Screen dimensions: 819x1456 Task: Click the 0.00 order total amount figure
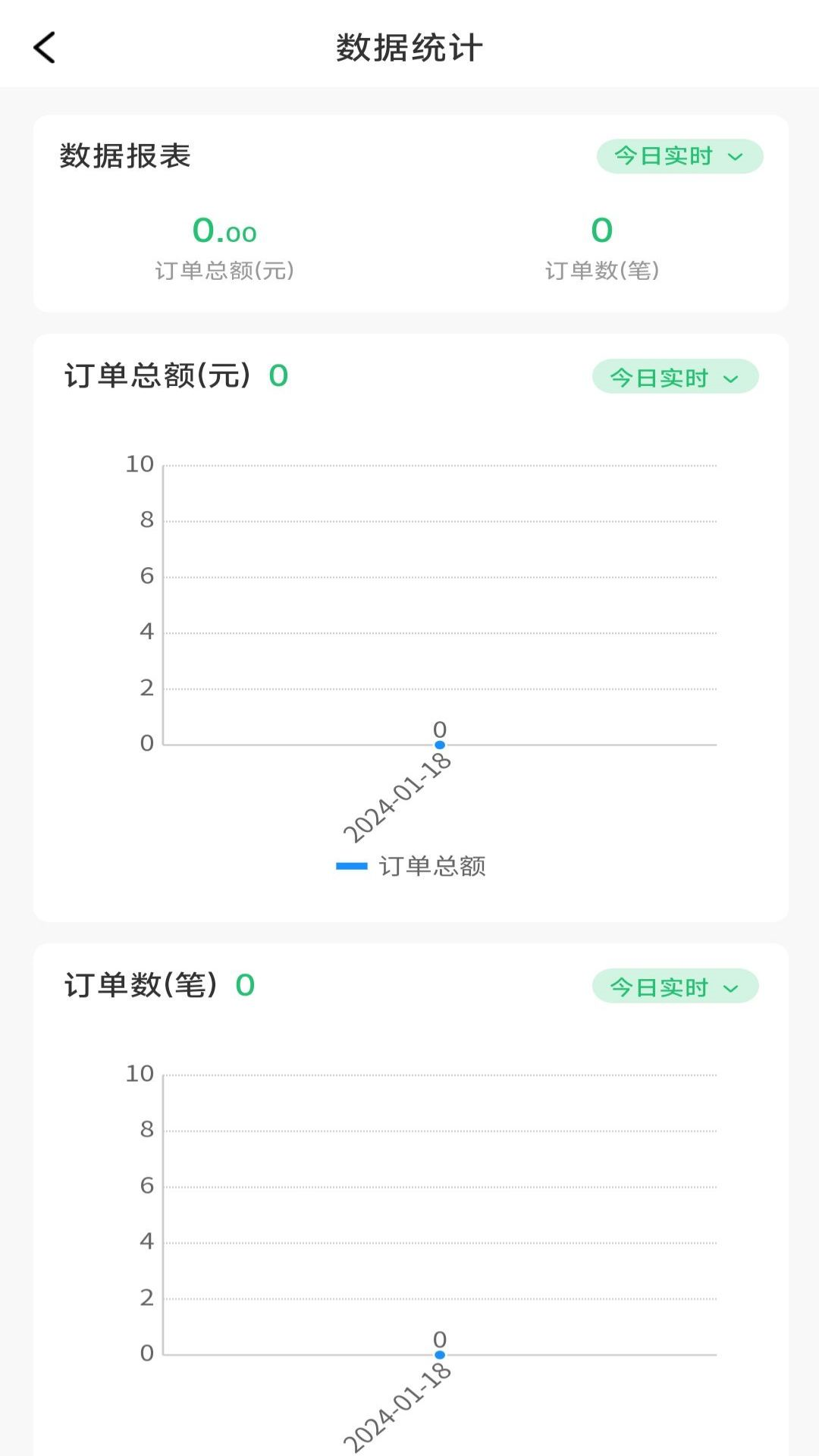[225, 230]
